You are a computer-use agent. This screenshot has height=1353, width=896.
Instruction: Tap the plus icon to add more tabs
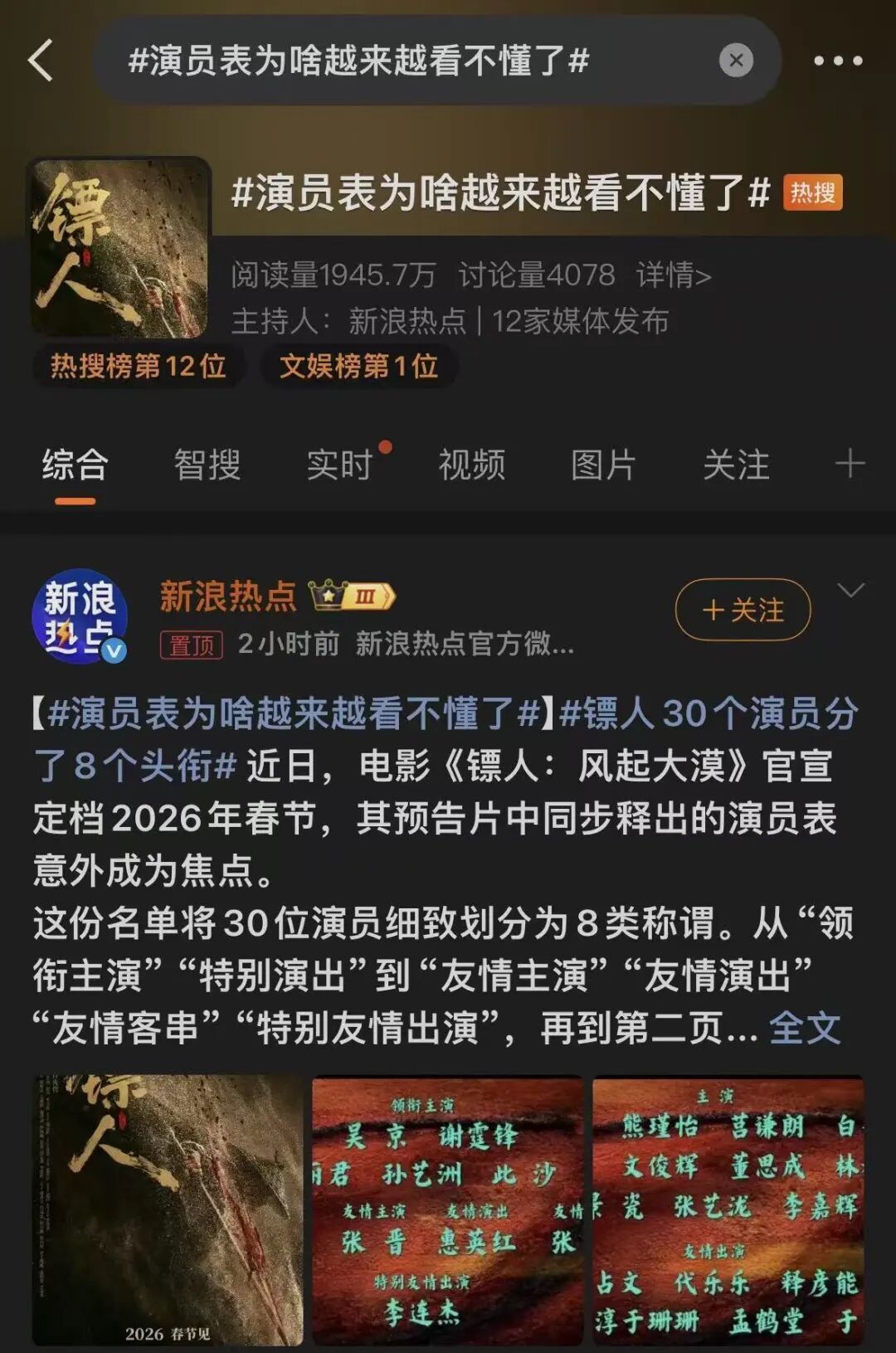click(x=848, y=466)
